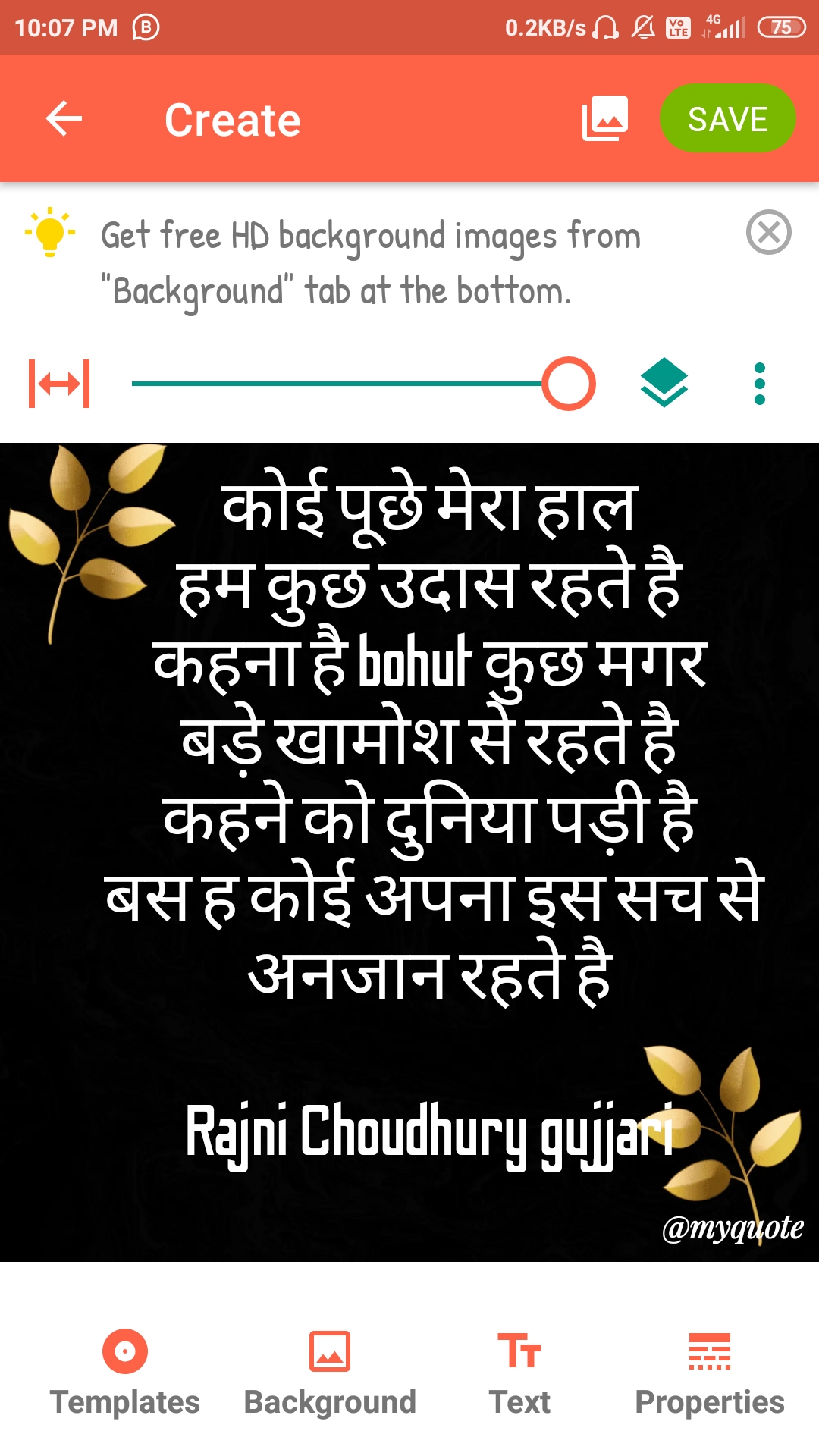Screen dimensions: 819x1456
Task: Tap the text width resize icon
Action: click(59, 384)
